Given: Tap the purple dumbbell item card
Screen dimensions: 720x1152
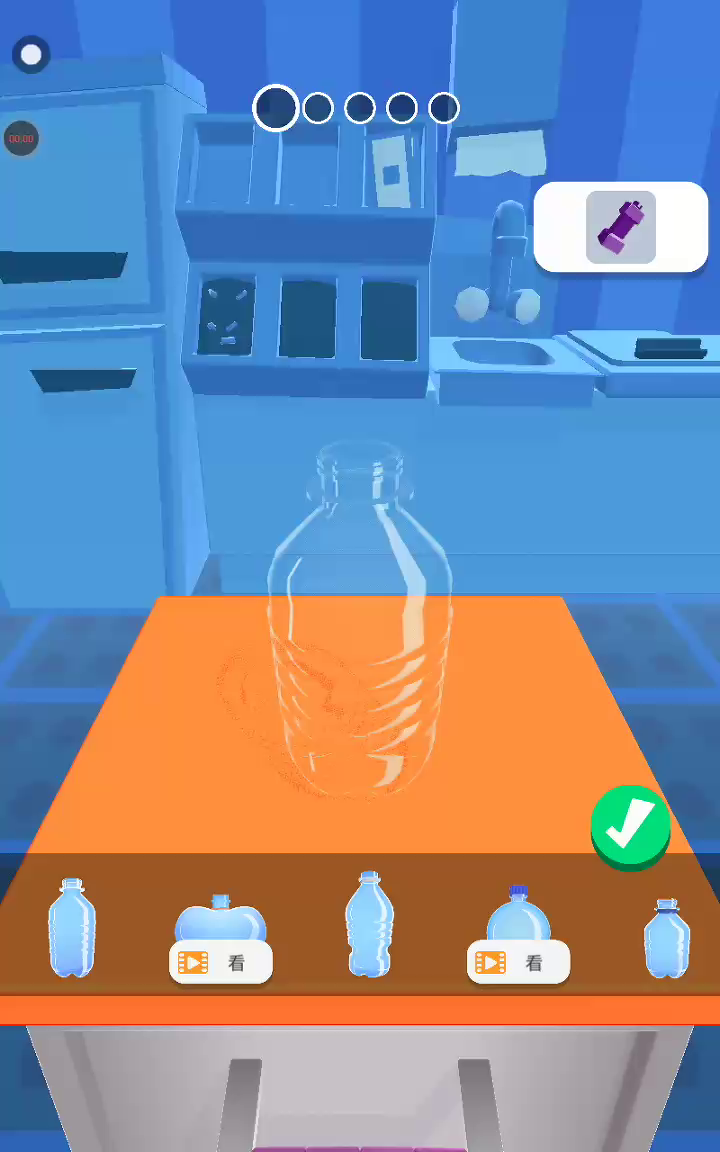Looking at the screenshot, I should [621, 227].
